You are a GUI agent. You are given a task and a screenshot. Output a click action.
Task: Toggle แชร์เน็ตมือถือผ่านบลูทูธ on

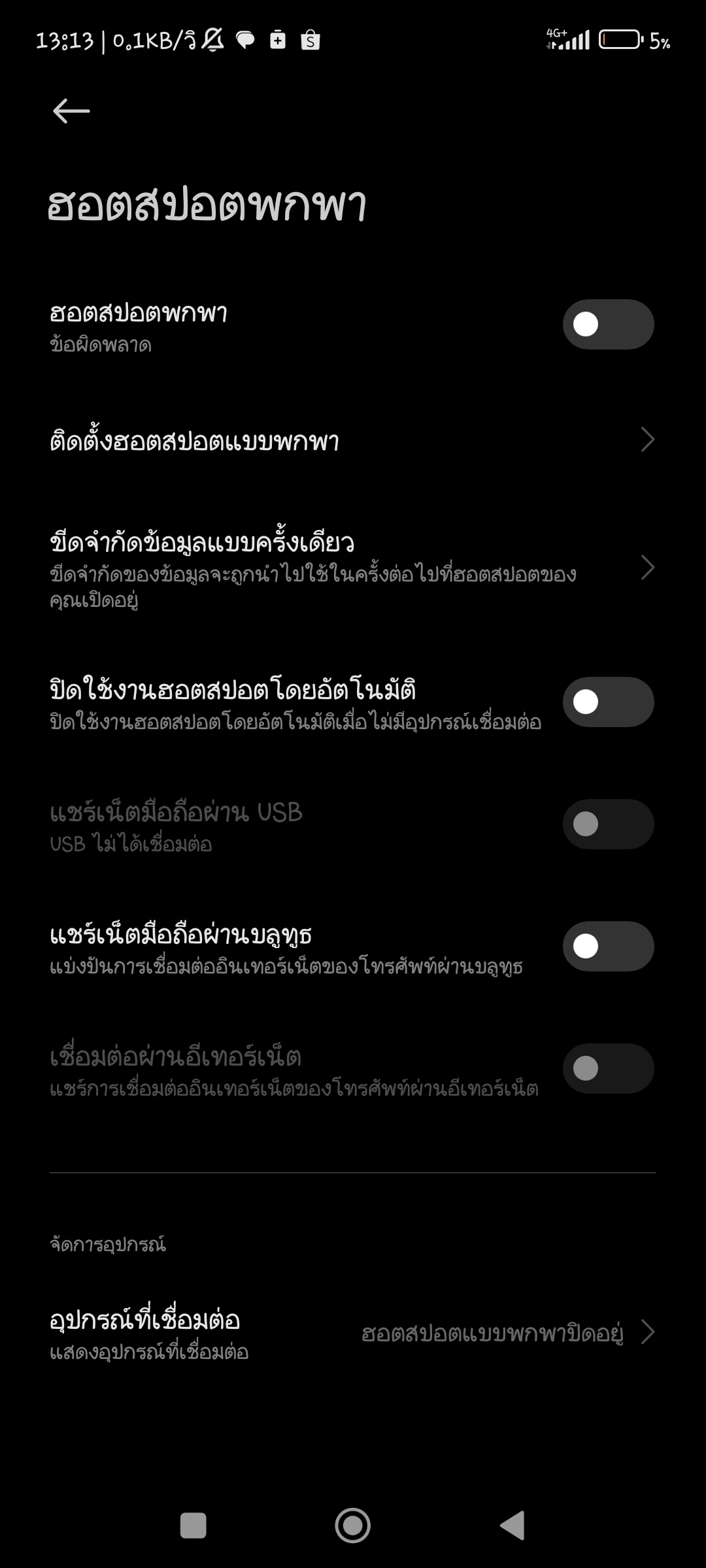pyautogui.click(x=608, y=946)
